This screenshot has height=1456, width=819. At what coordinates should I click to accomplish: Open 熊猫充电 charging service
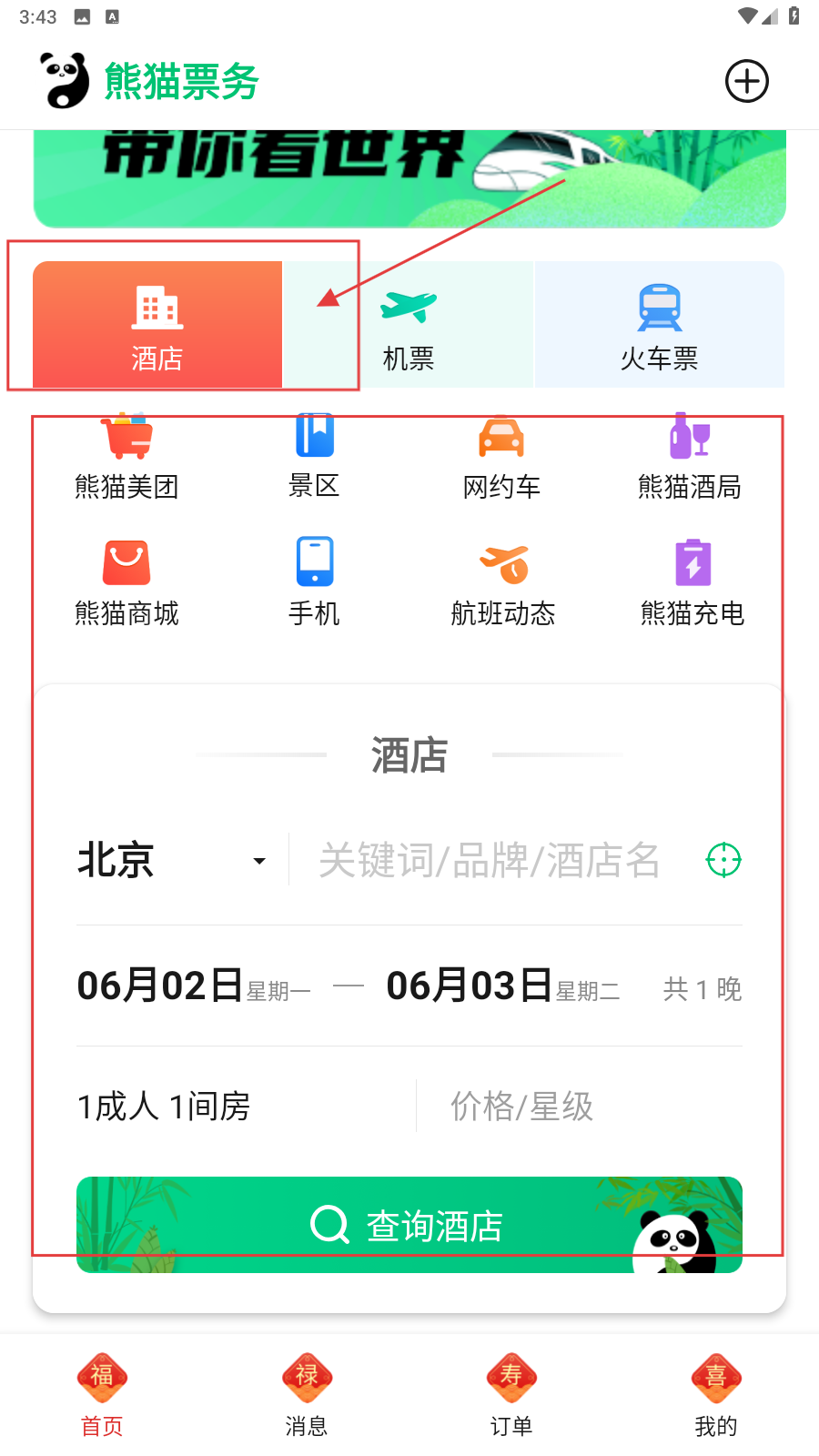(693, 582)
